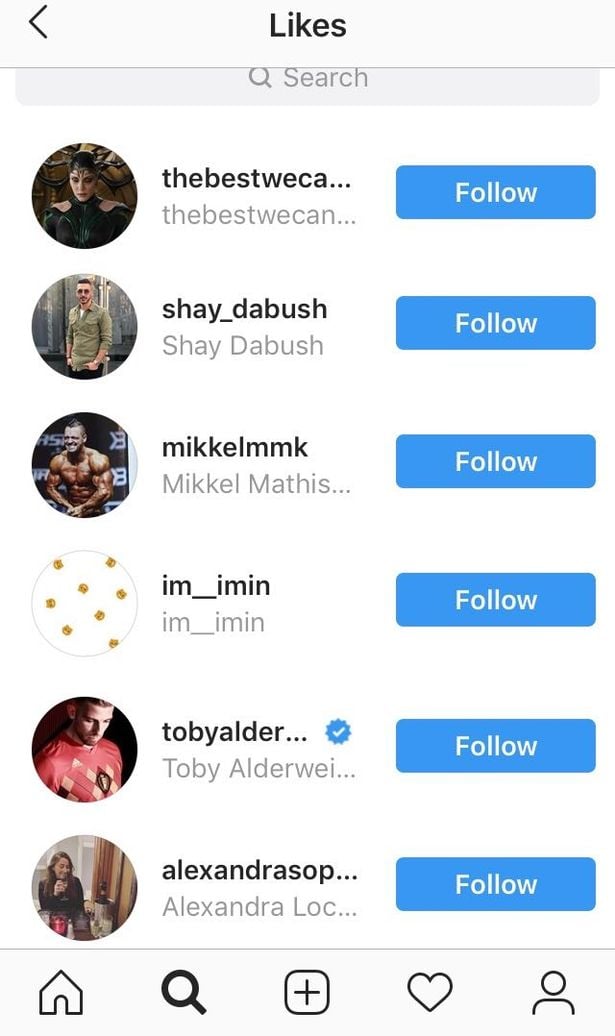Open shay_dabush's profile

(x=244, y=309)
